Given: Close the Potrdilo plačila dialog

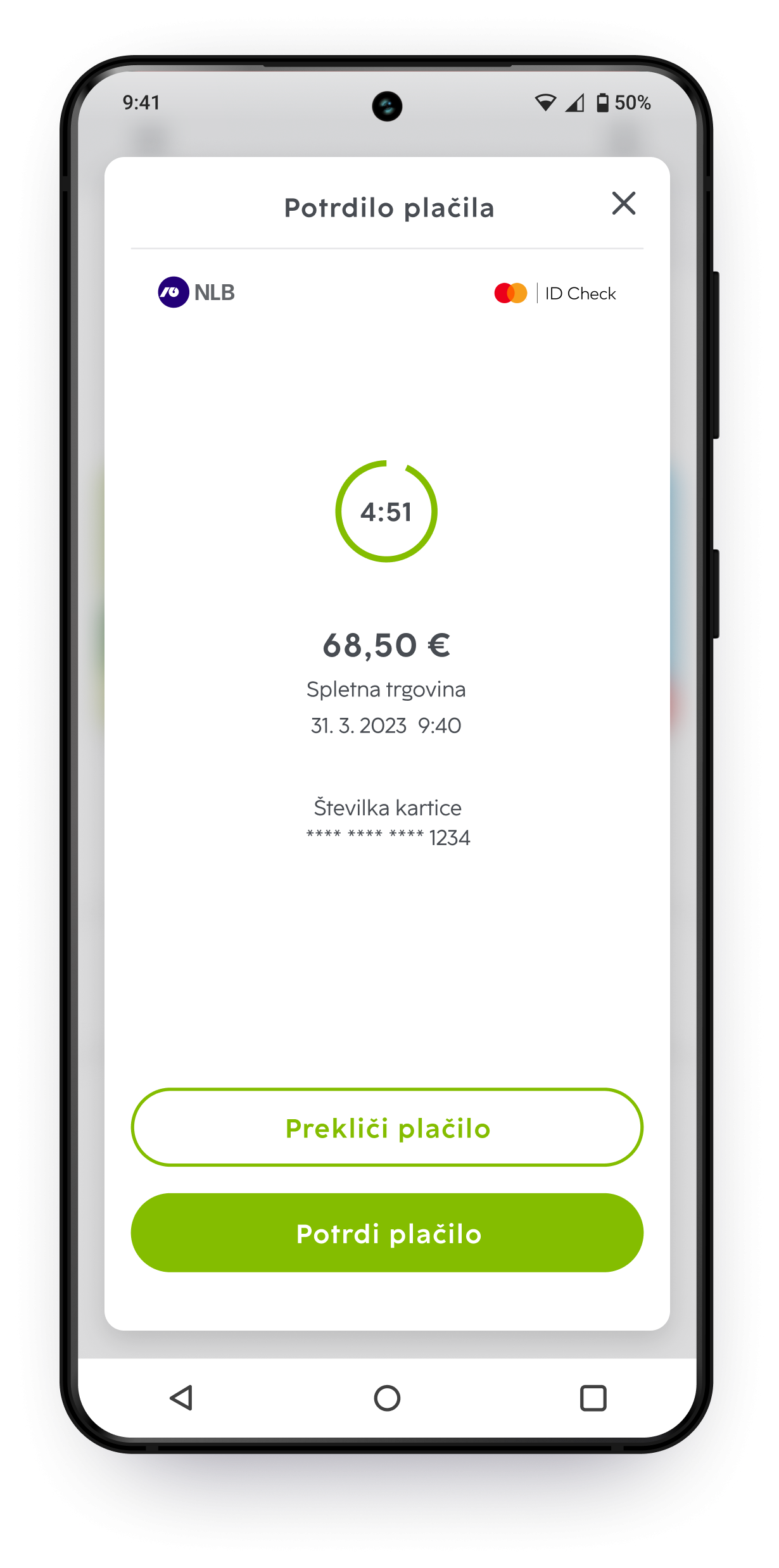Looking at the screenshot, I should [x=623, y=203].
